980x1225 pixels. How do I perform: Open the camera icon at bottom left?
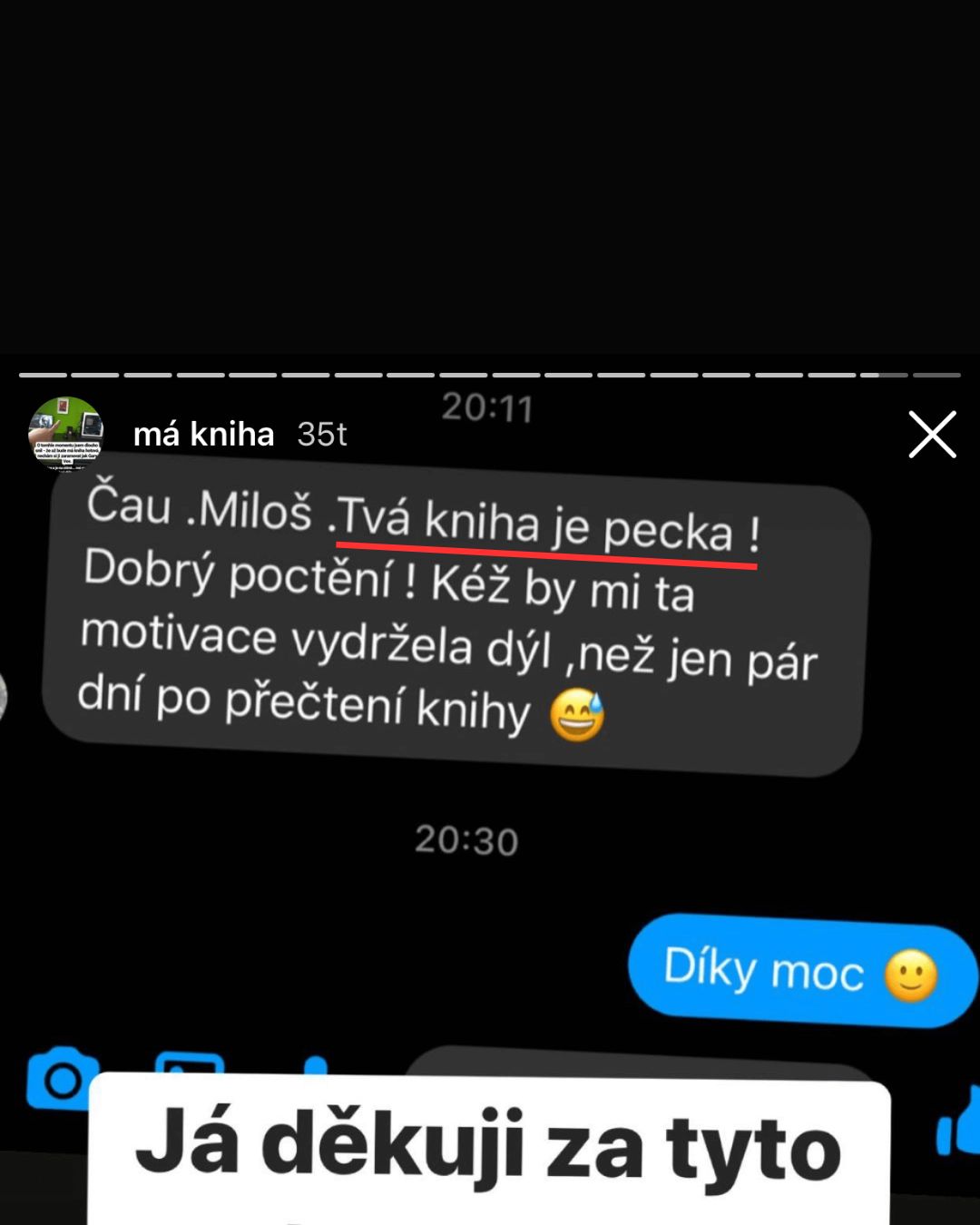click(x=61, y=1080)
